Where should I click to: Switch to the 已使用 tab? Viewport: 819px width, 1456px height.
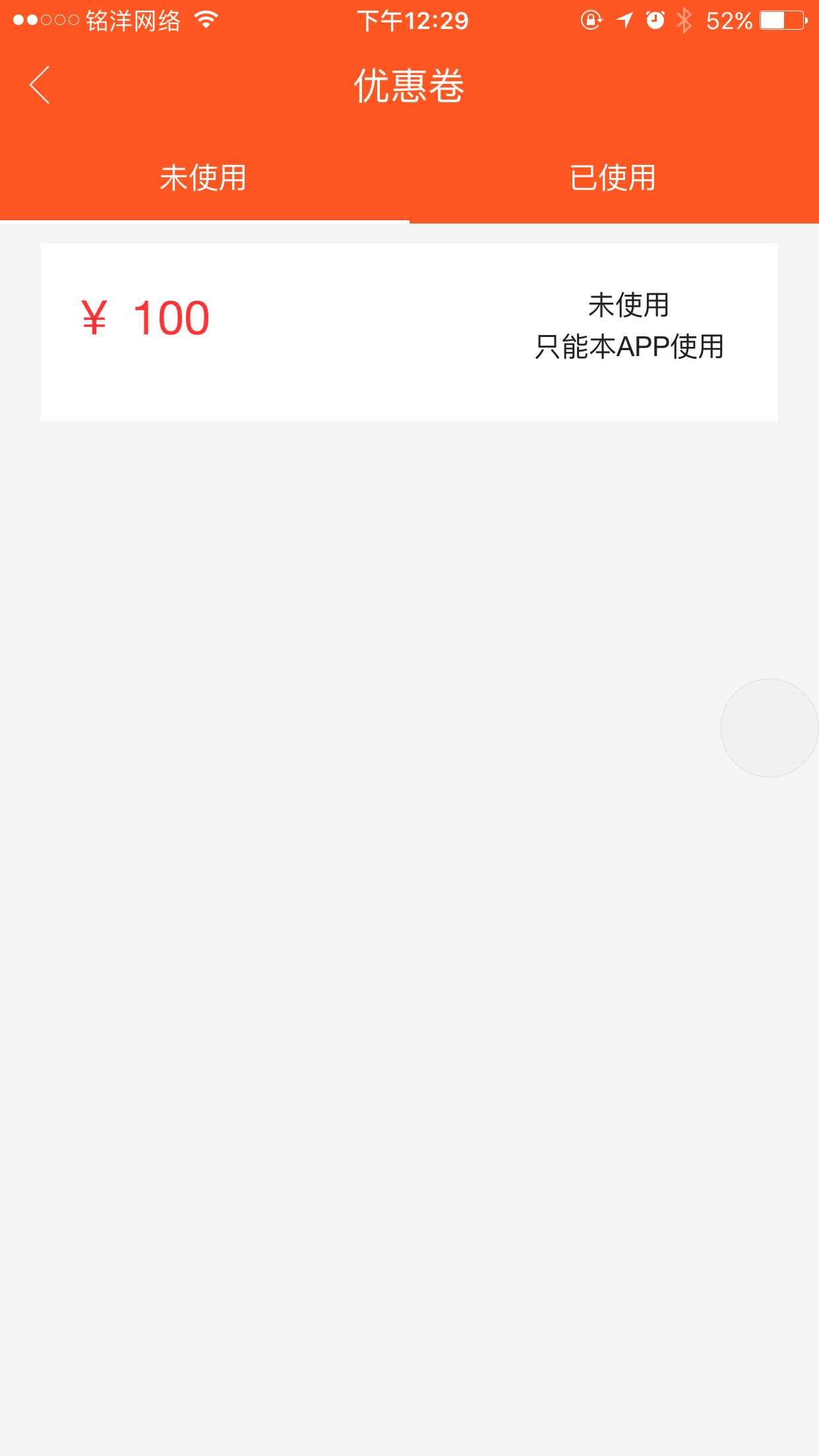pyautogui.click(x=614, y=178)
